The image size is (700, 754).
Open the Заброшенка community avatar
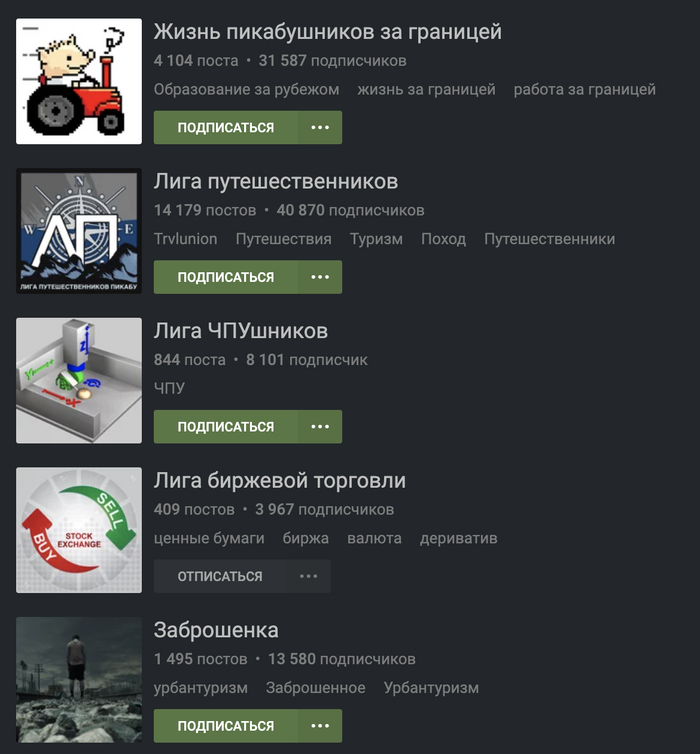click(79, 680)
